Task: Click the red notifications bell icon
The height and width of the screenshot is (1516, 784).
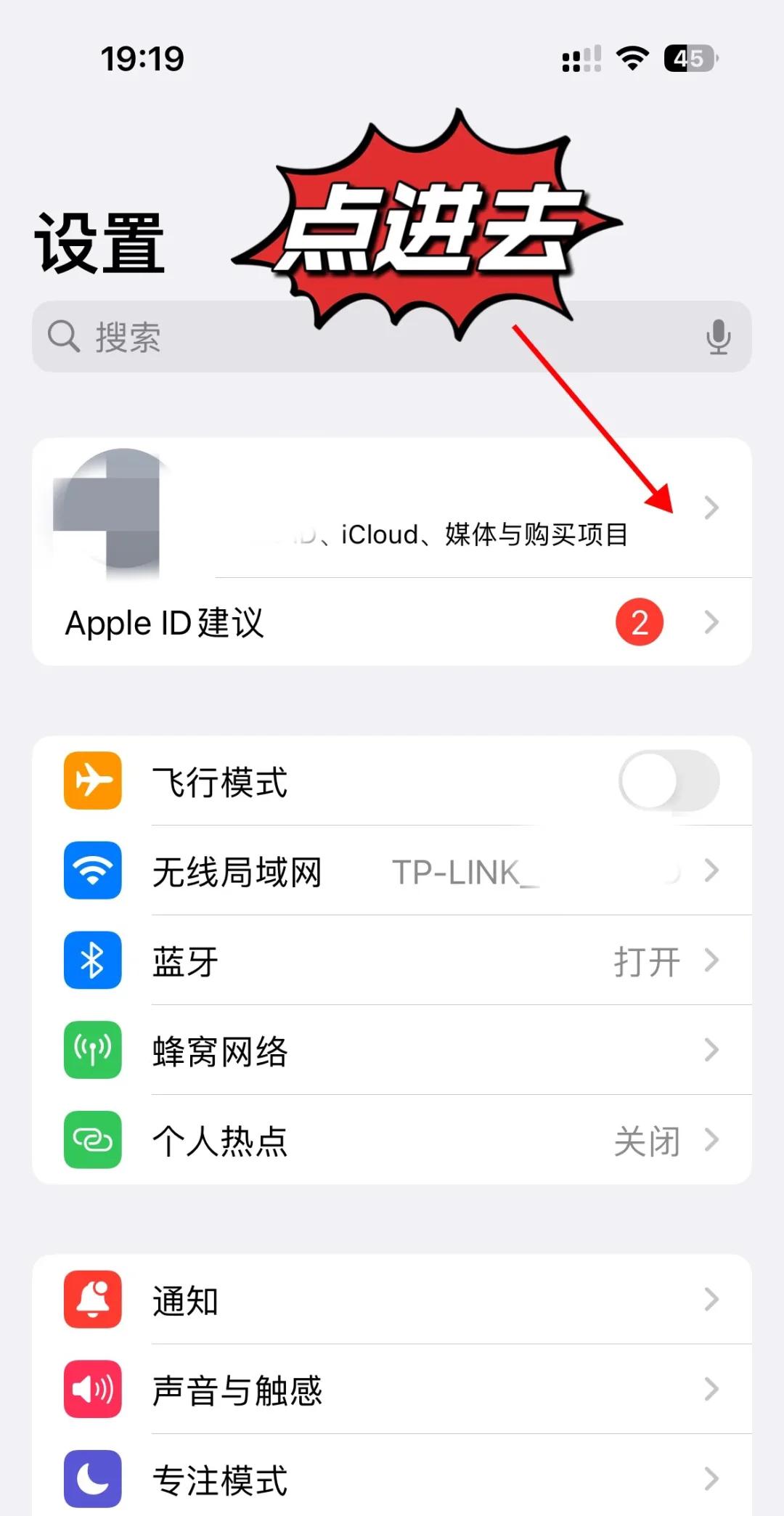Action: click(92, 1300)
